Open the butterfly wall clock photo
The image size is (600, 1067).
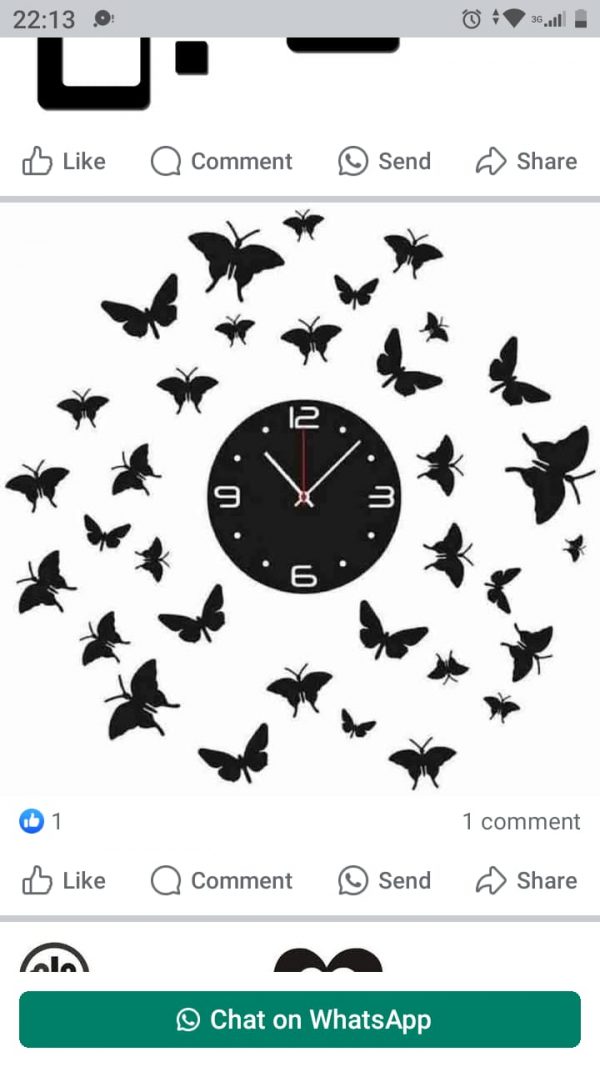tap(300, 498)
